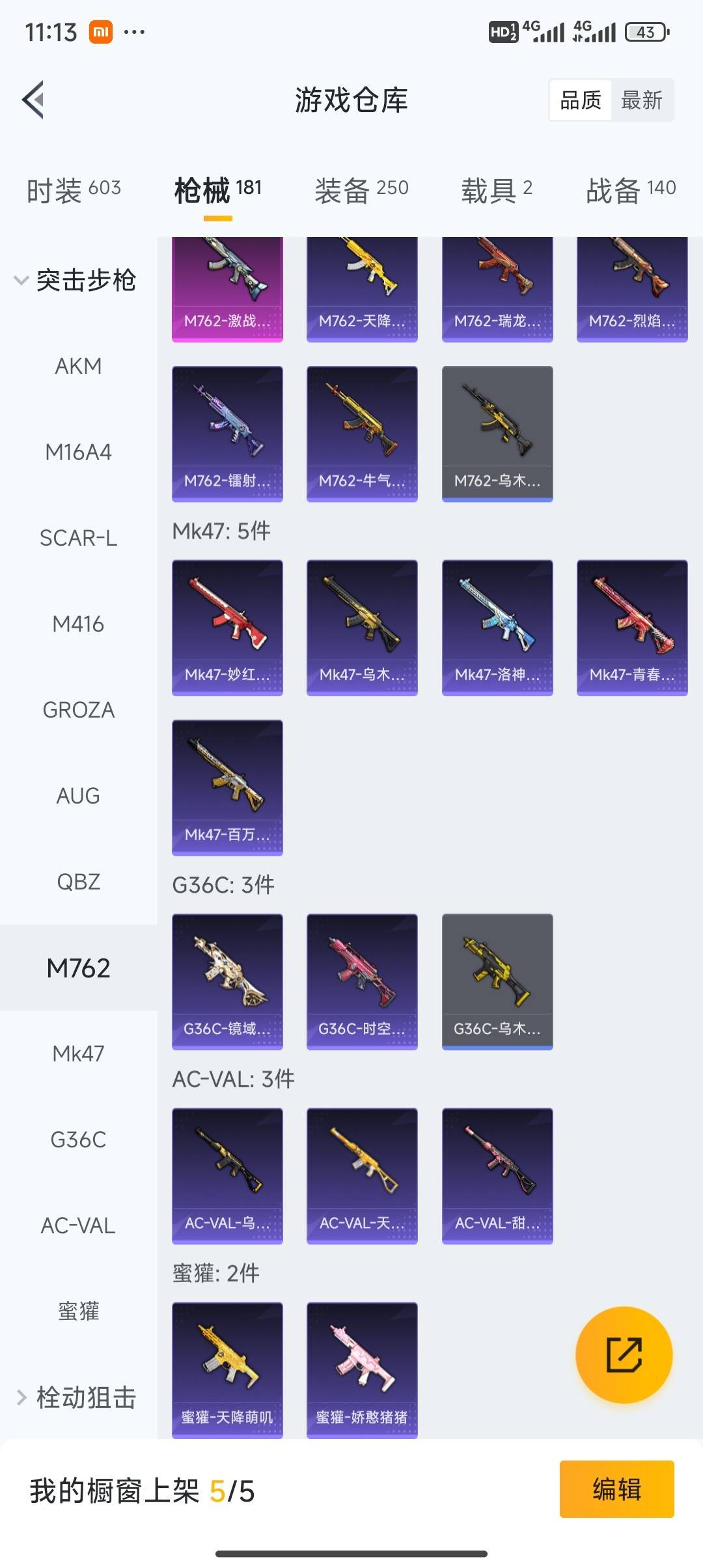
Task: Tap the 编辑 button
Action: (616, 1489)
